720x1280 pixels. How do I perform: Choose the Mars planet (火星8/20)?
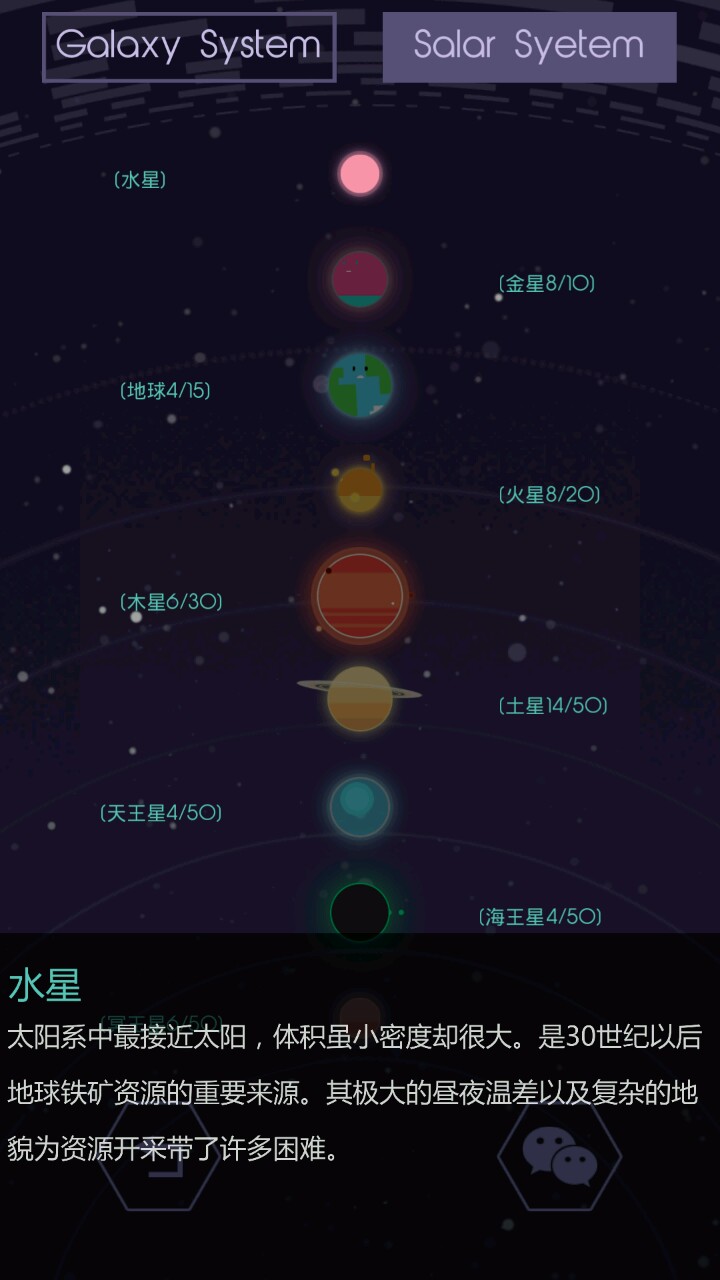(x=360, y=490)
